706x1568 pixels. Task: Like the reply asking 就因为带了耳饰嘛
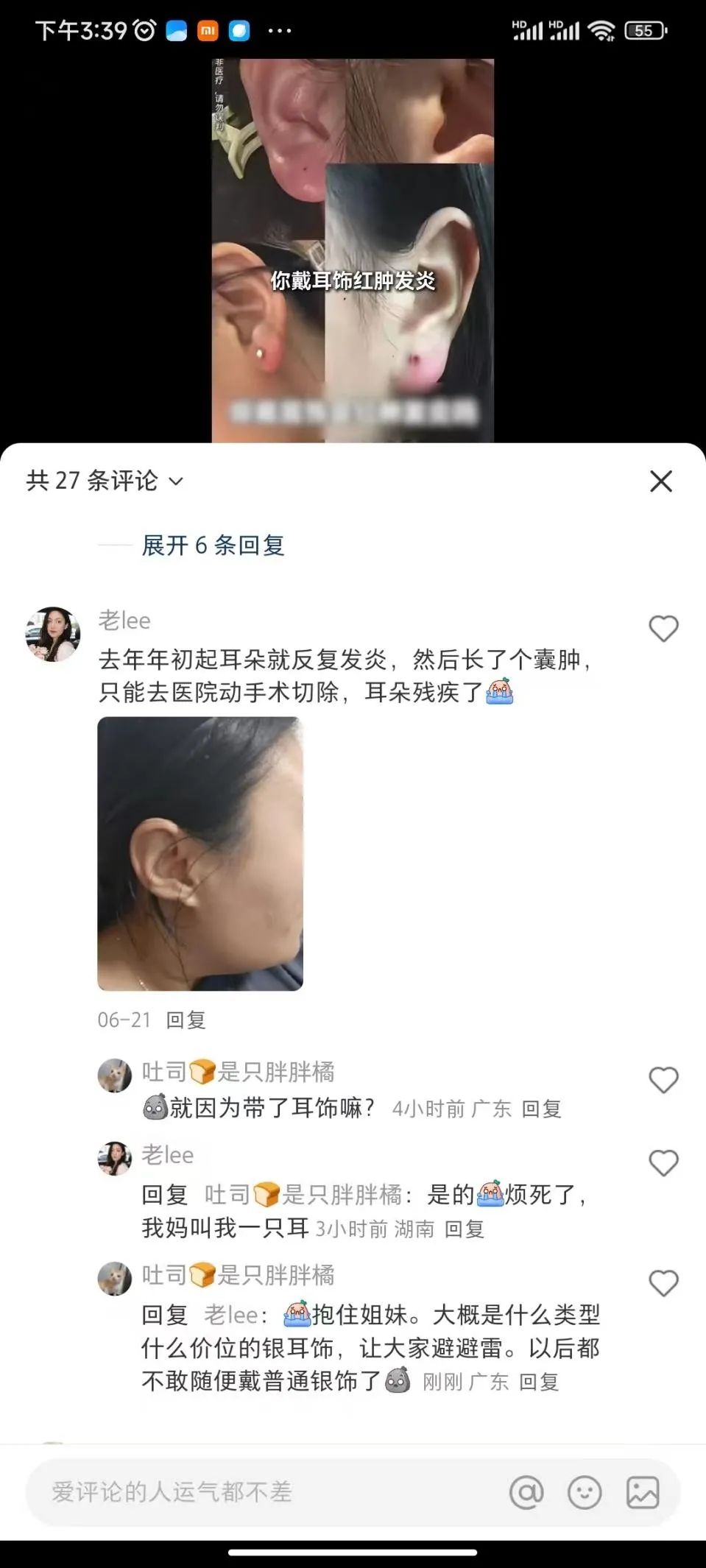pos(663,1080)
